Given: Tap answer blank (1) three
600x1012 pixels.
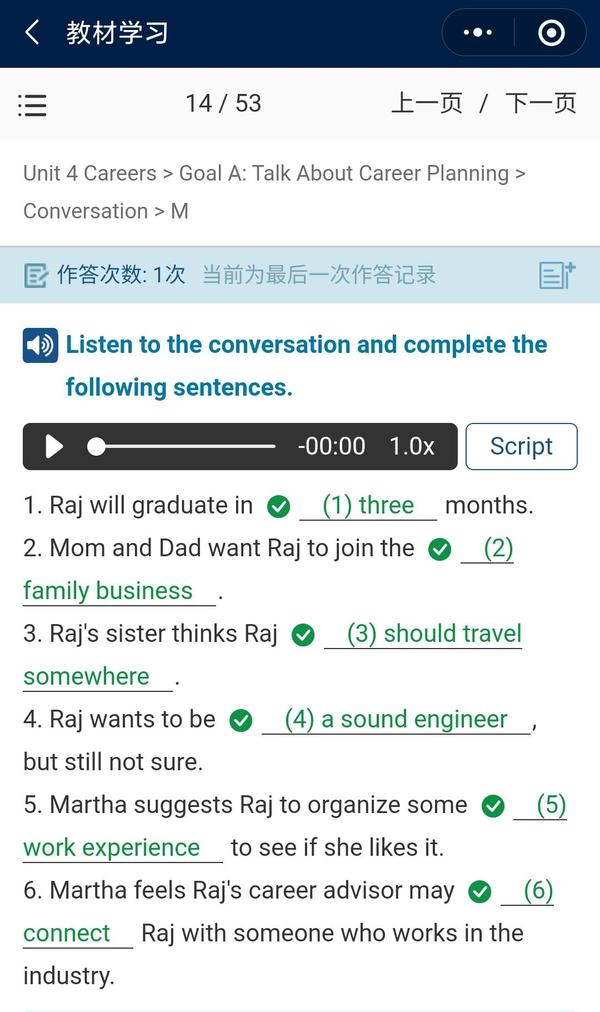Looking at the screenshot, I should [368, 505].
